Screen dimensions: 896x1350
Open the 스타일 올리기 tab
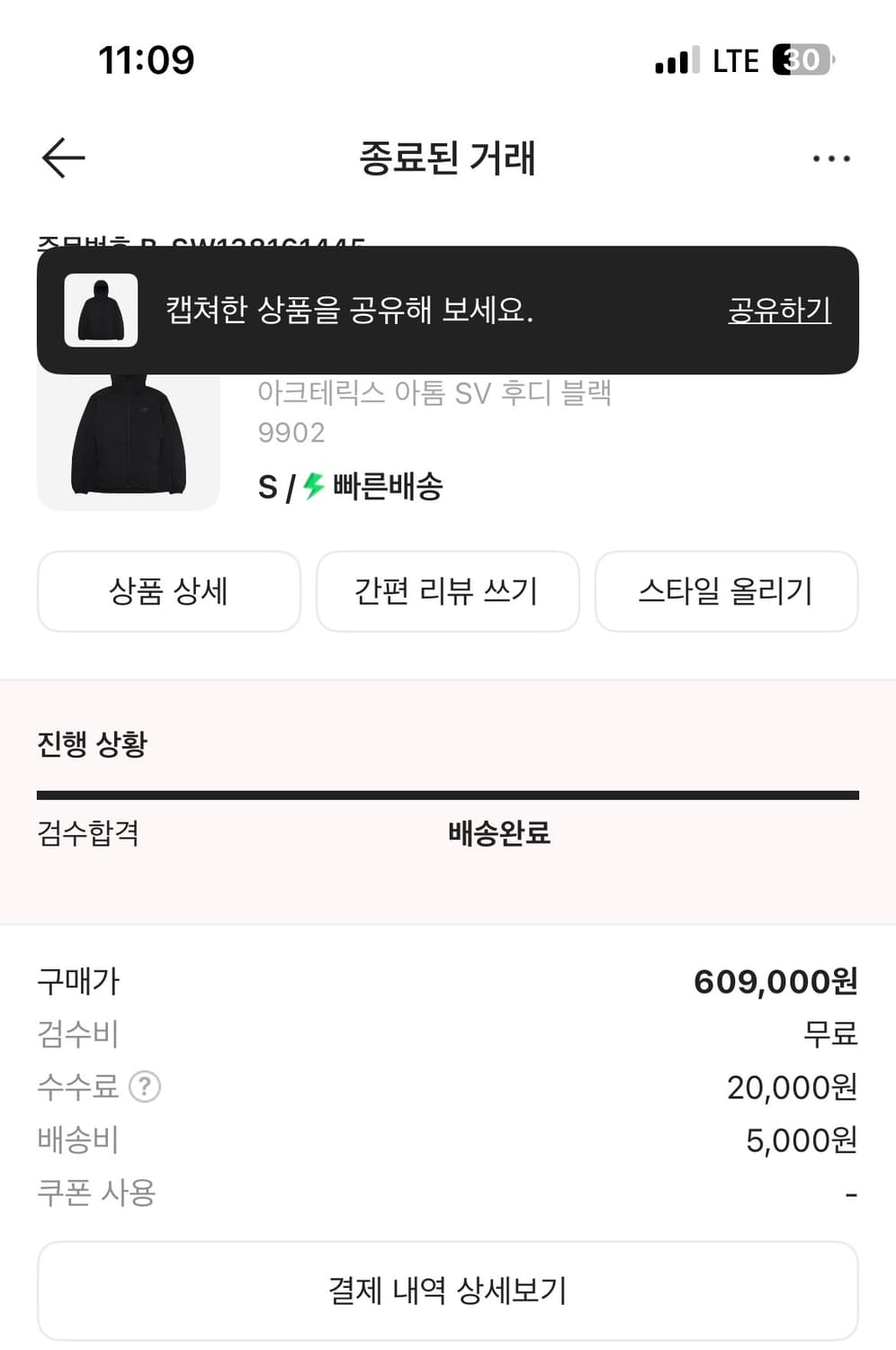point(727,591)
